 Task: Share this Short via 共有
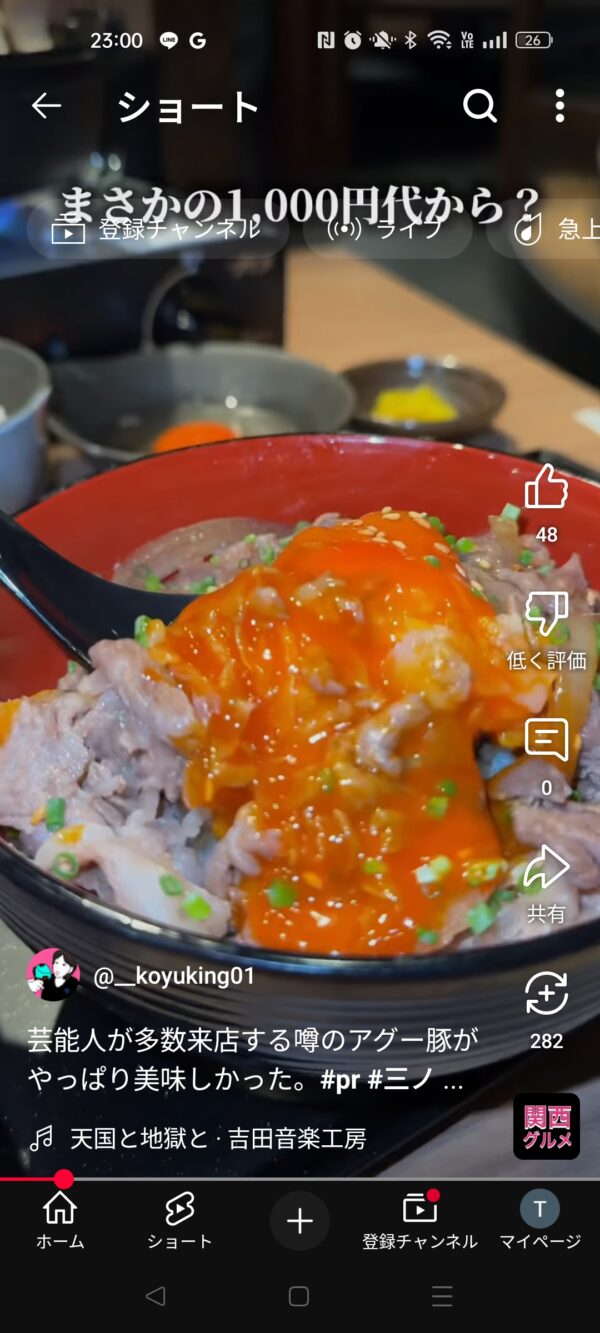(546, 870)
